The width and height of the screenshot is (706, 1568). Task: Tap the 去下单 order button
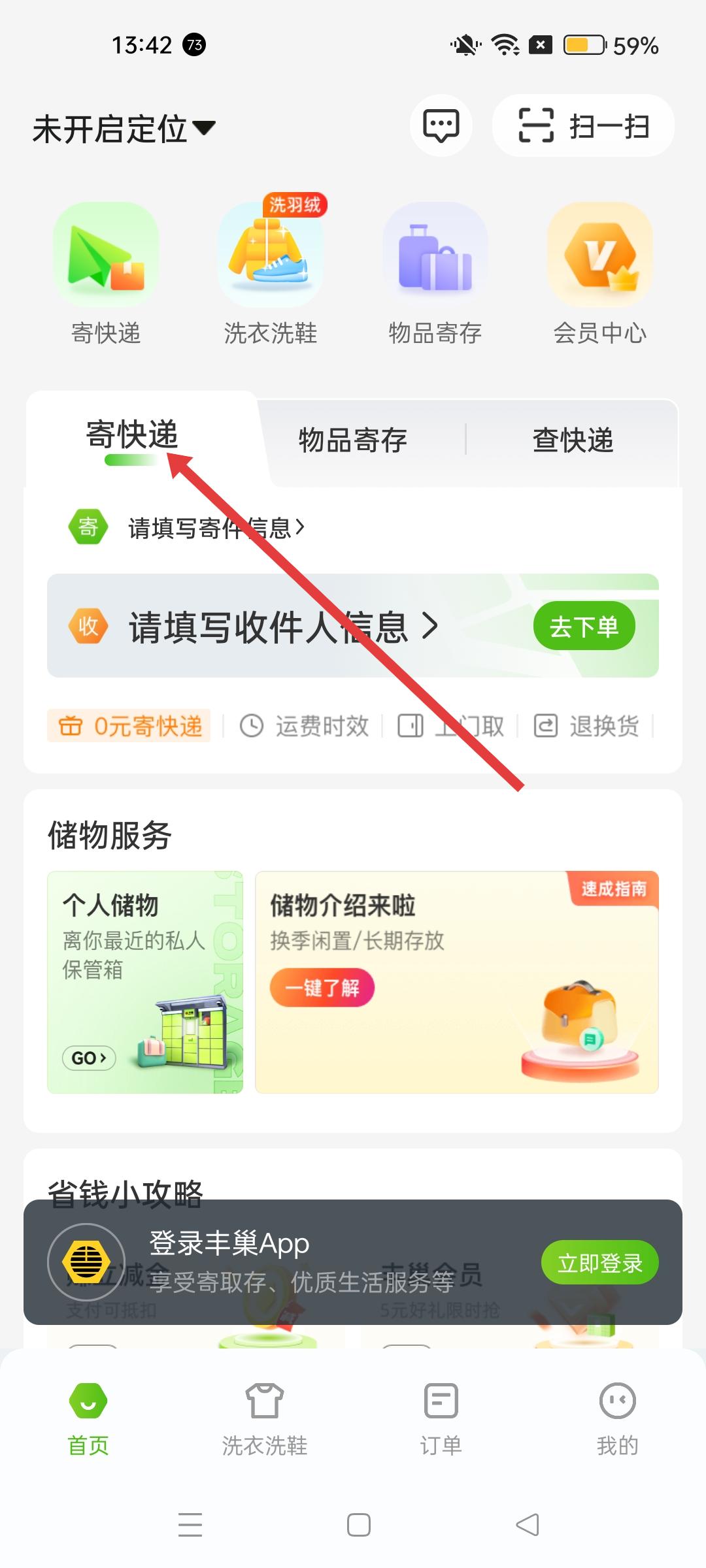584,627
